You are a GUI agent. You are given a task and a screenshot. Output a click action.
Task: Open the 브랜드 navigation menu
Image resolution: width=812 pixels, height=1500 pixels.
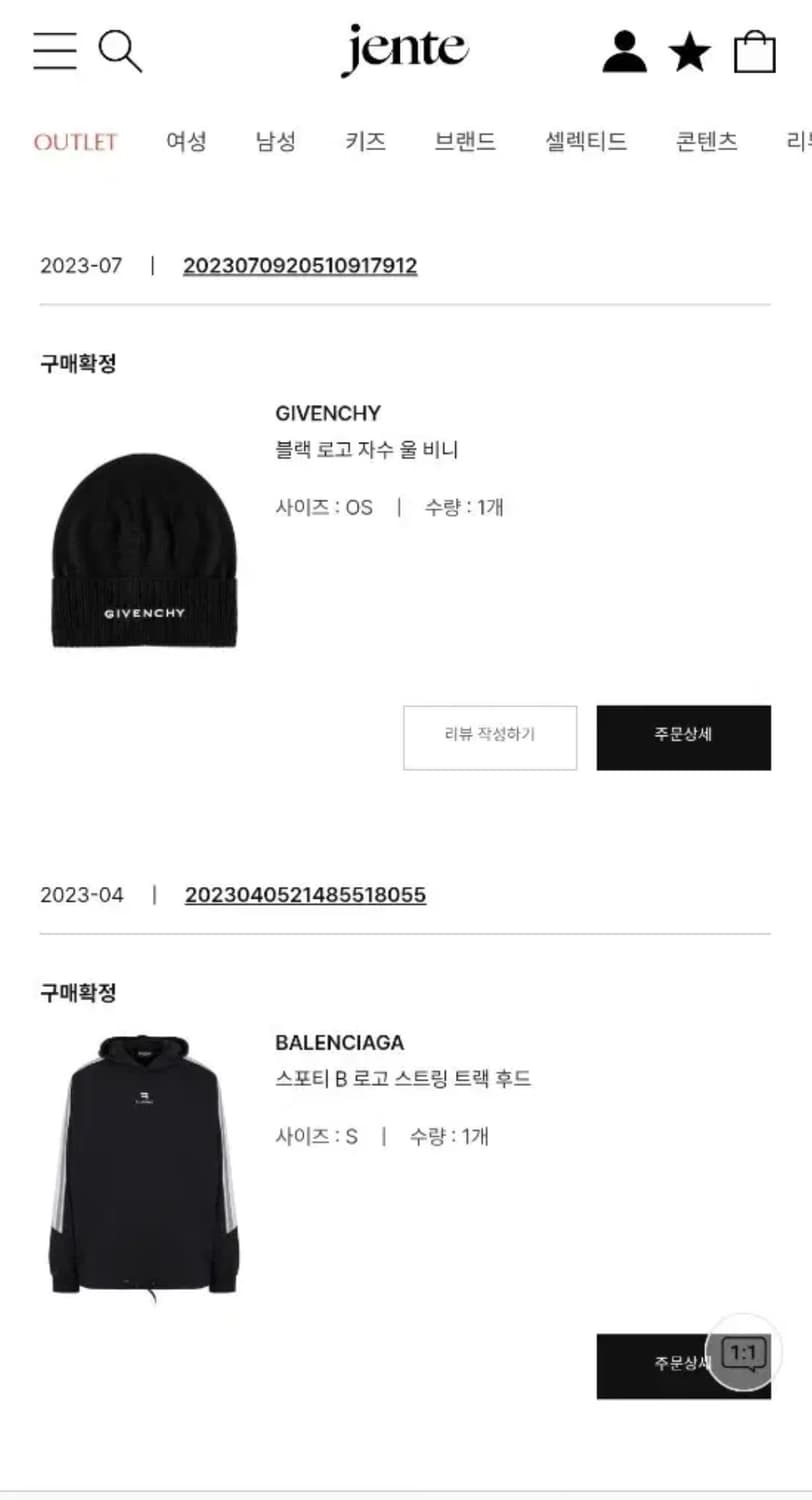pos(464,141)
